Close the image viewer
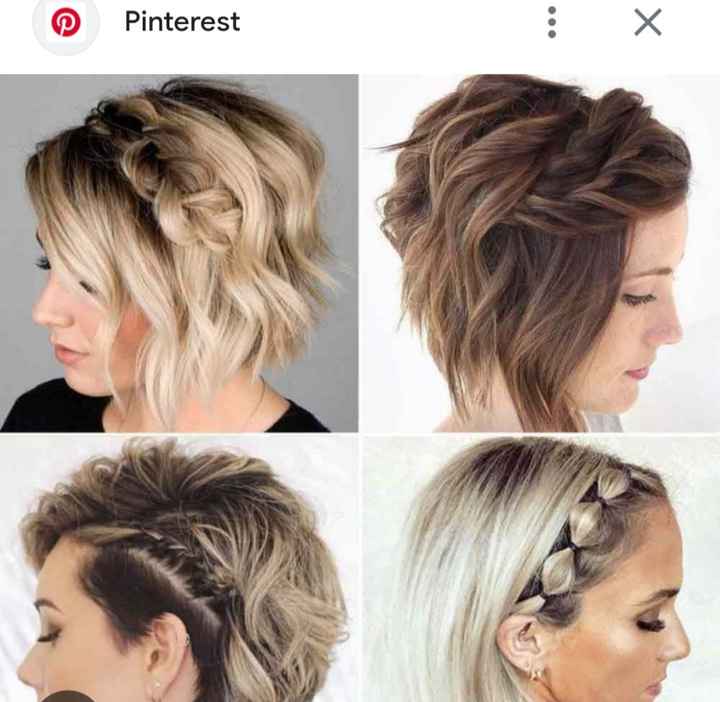The height and width of the screenshot is (702, 720). (648, 22)
